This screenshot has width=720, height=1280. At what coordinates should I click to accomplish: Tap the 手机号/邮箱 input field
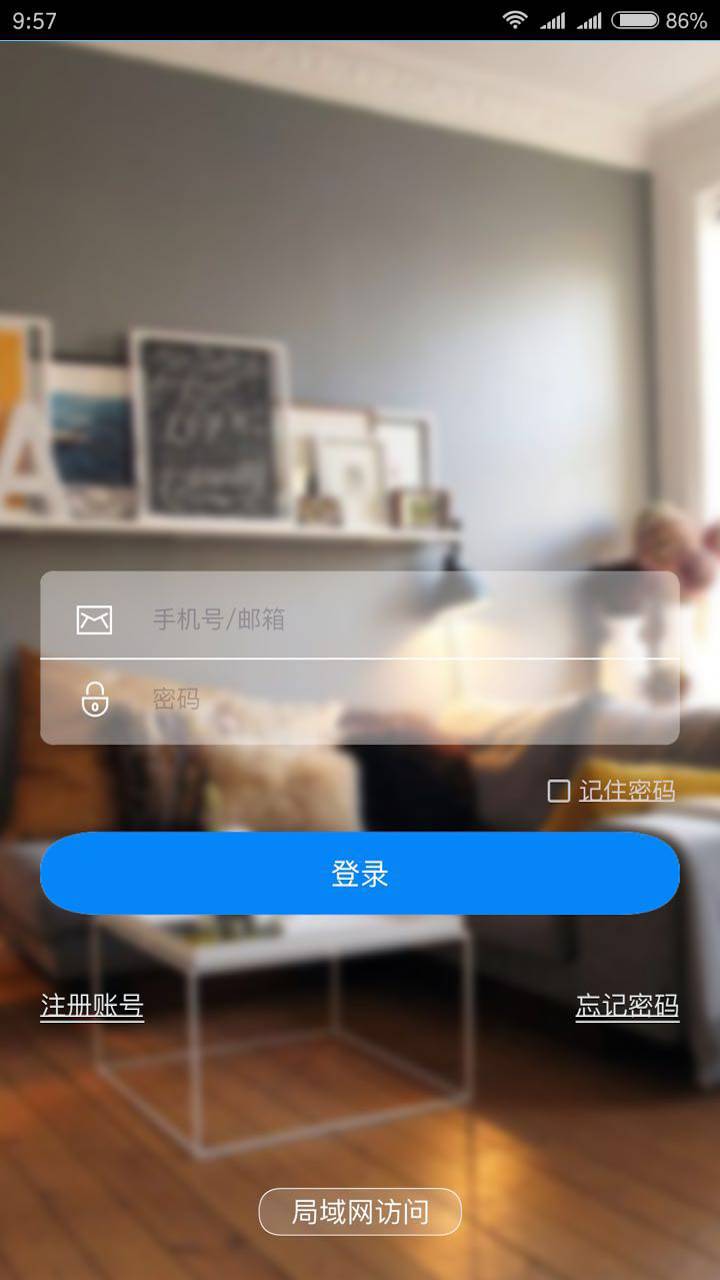point(400,619)
